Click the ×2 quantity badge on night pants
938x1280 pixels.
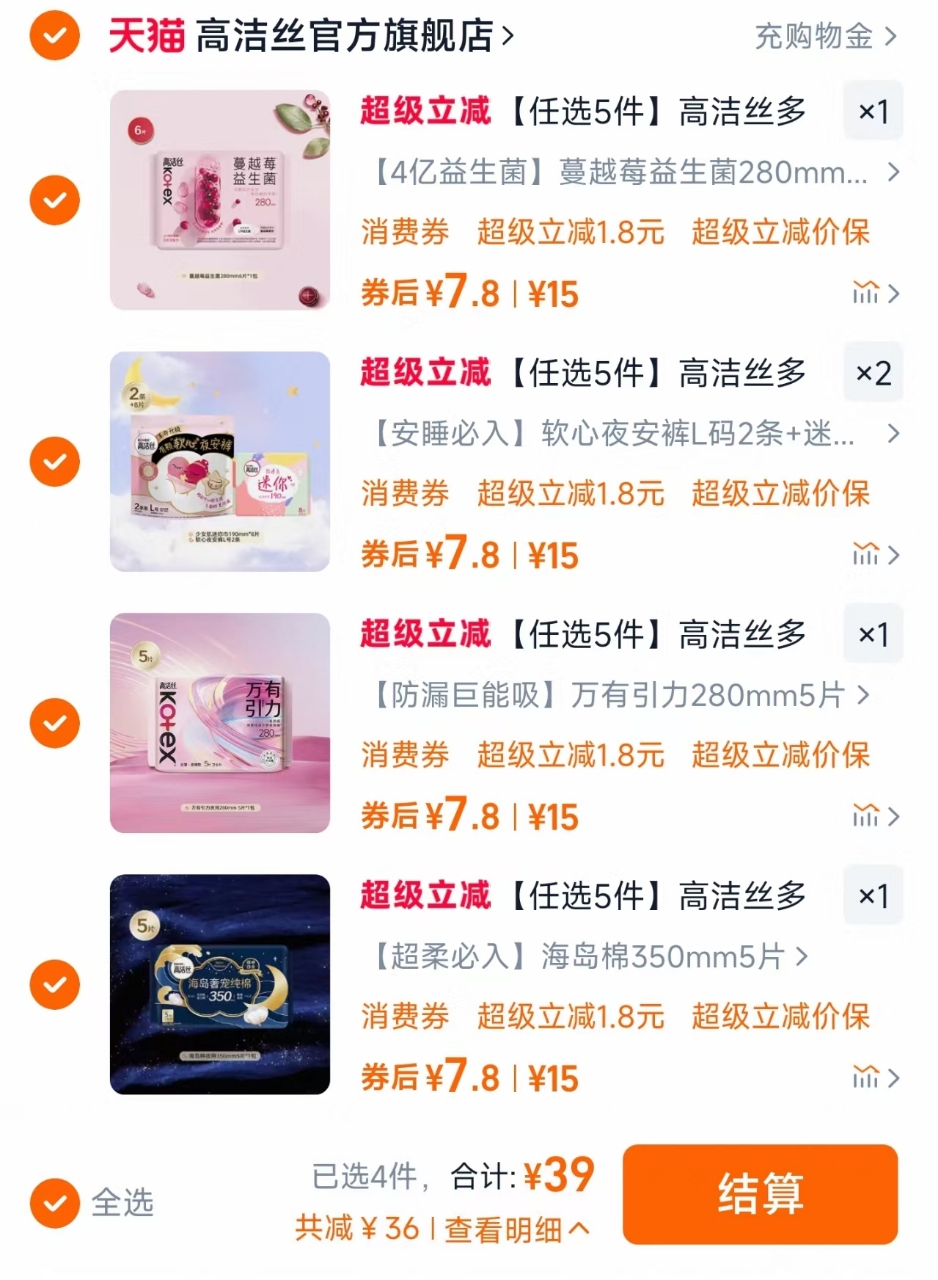coord(874,373)
